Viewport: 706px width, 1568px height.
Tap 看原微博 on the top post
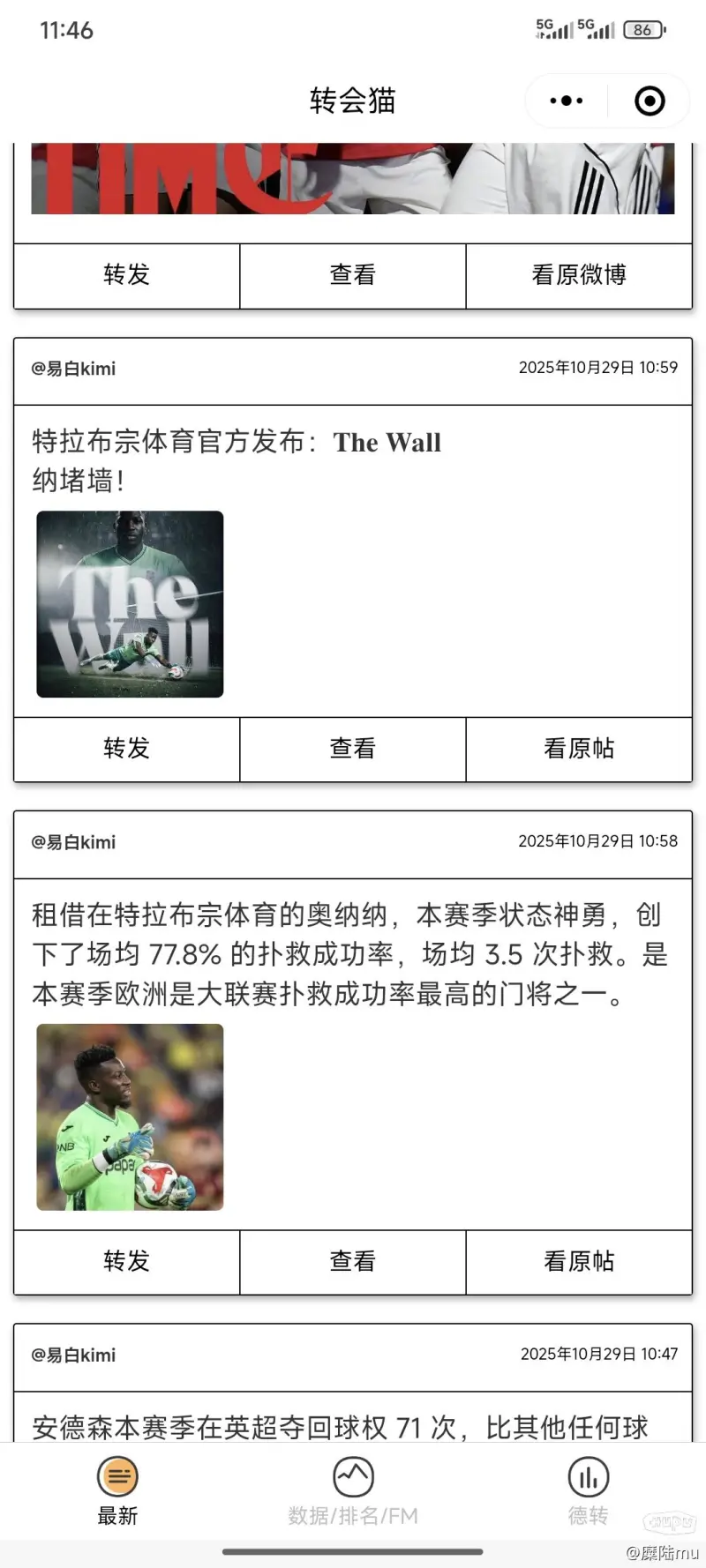click(x=579, y=275)
